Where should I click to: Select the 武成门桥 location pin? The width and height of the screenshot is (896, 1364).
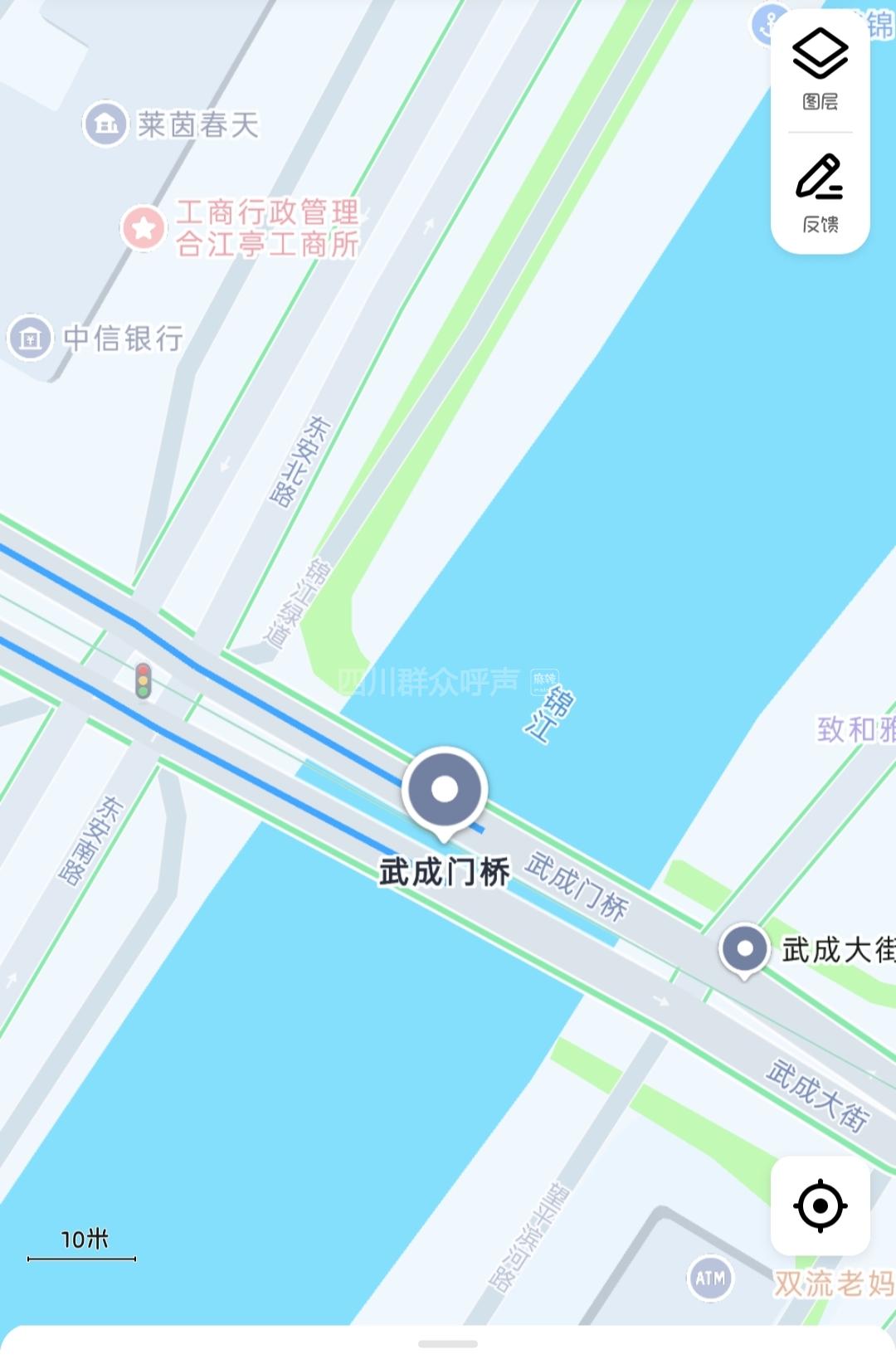(445, 790)
